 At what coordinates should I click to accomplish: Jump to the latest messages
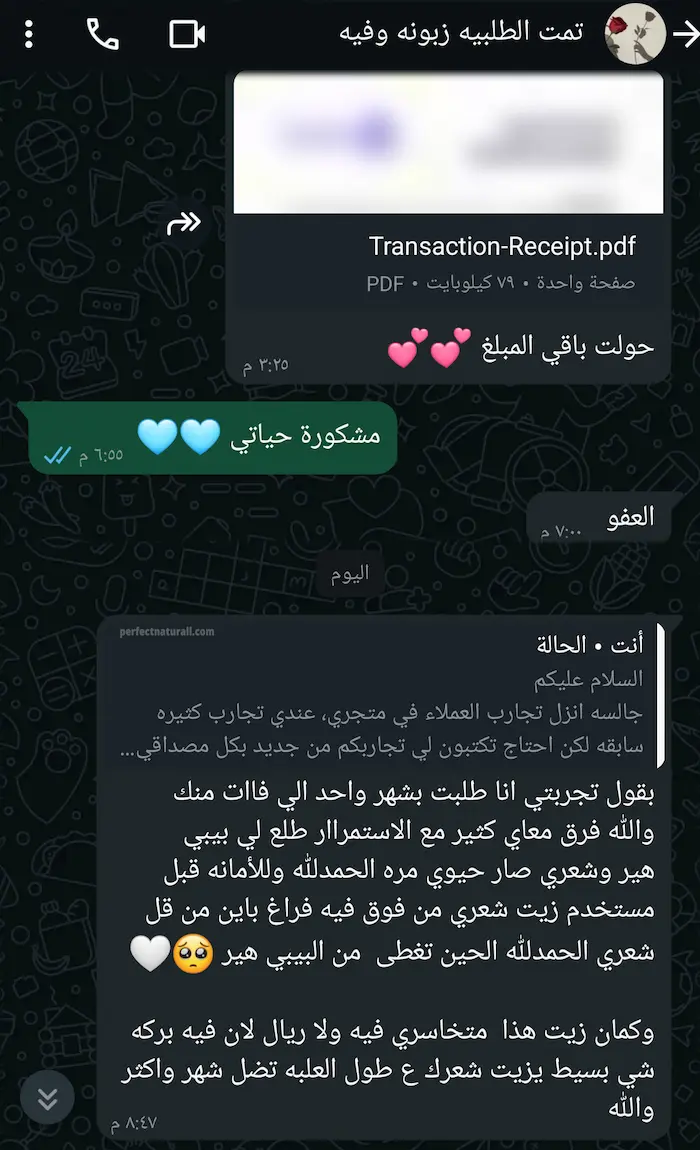tap(47, 1097)
